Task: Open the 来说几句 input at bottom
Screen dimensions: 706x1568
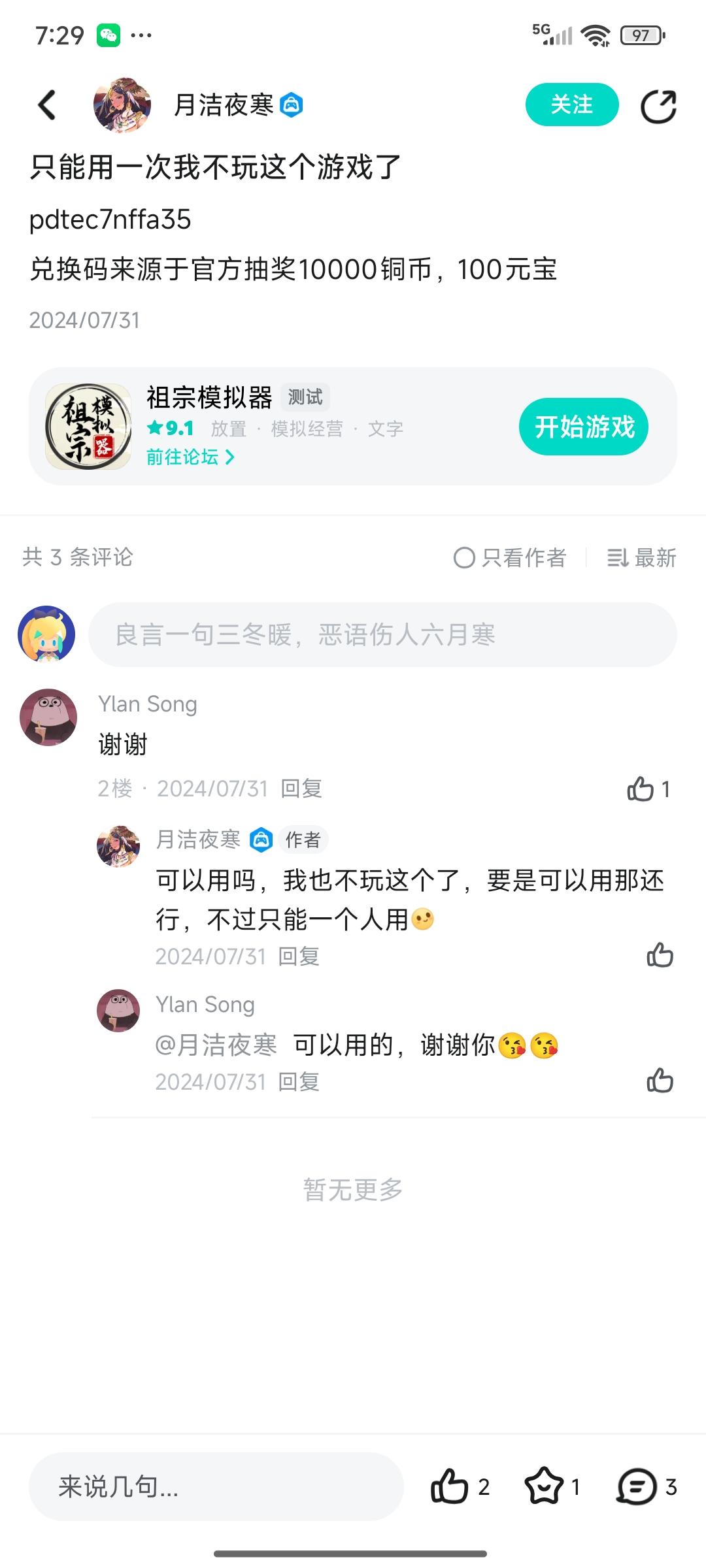Action: 216,1486
